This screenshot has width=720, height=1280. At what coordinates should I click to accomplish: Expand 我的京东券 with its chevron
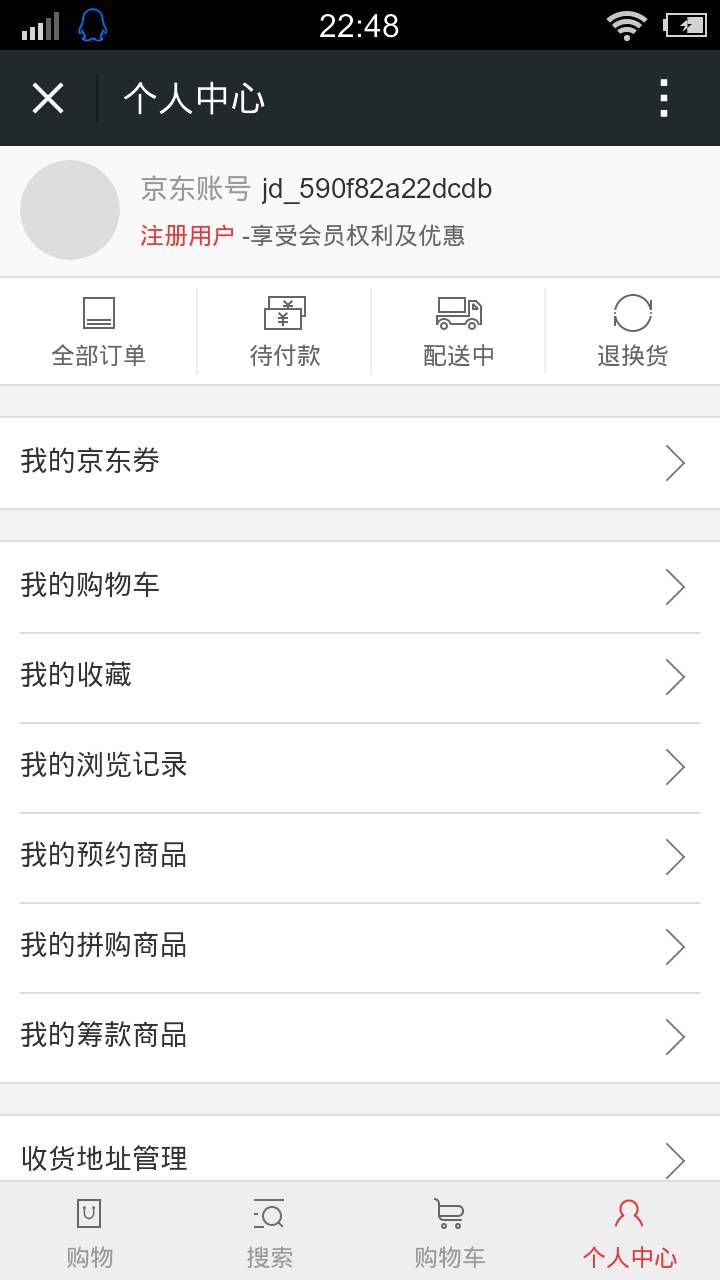(675, 462)
